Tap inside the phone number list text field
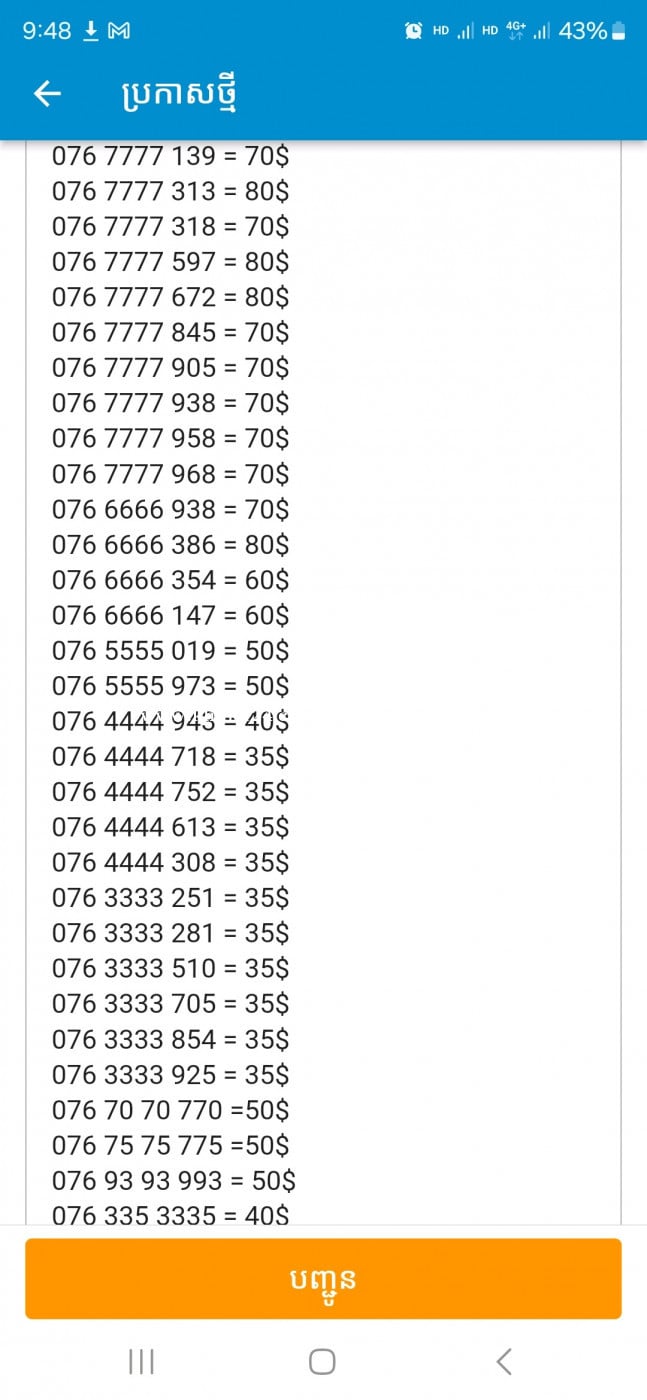This screenshot has height=1400, width=647. [323, 683]
